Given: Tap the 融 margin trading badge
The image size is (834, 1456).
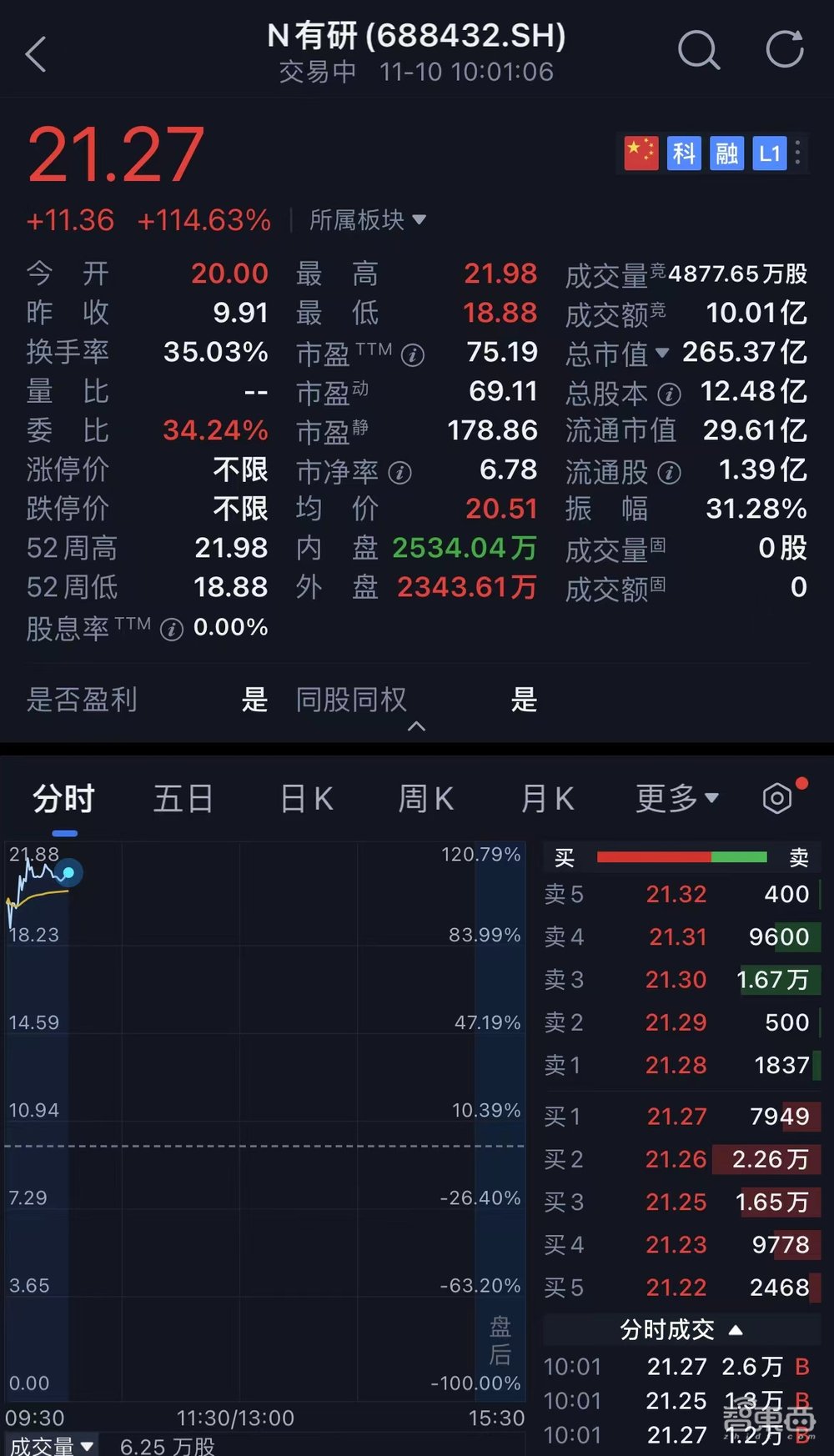Looking at the screenshot, I should 726,153.
